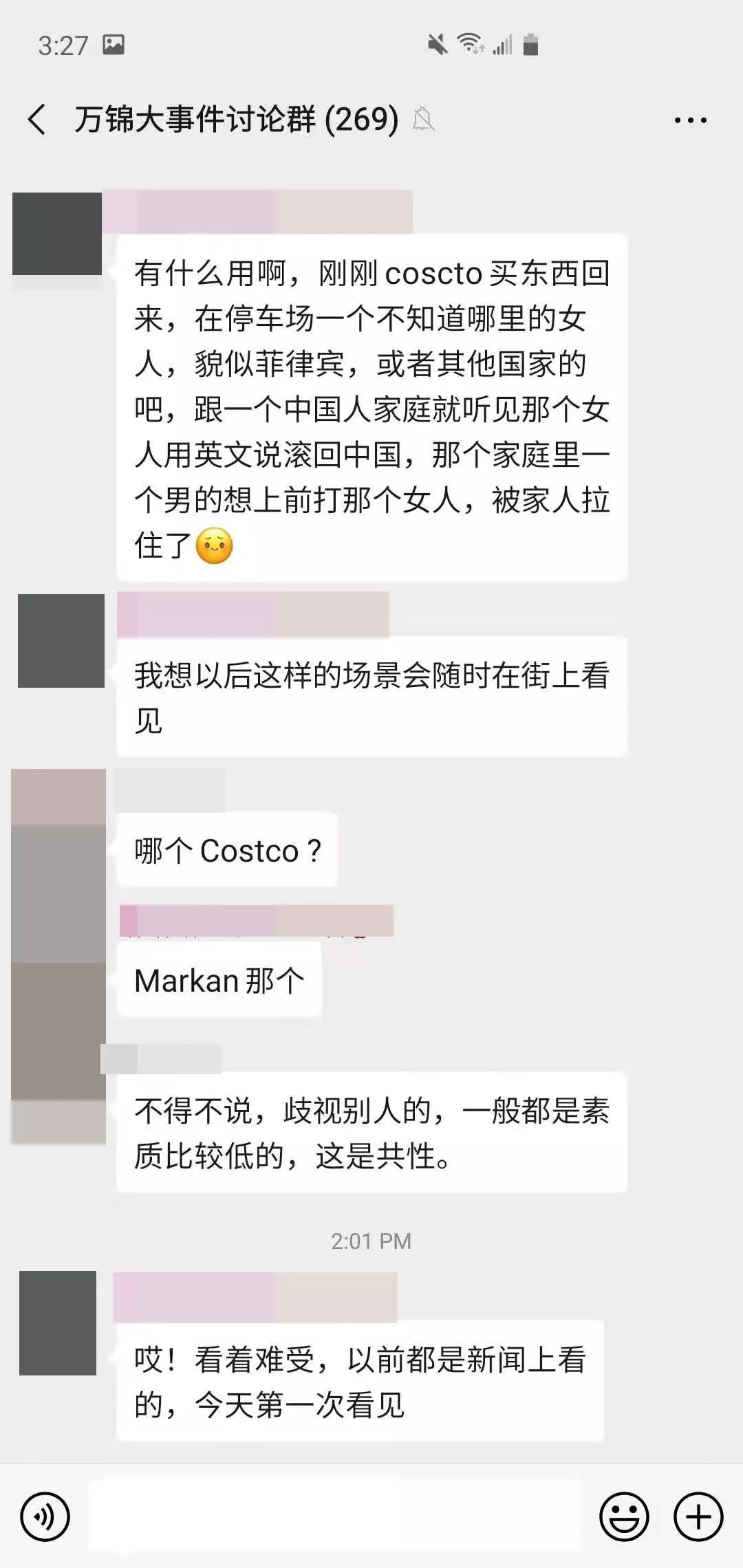Image resolution: width=743 pixels, height=1568 pixels.
Task: Open avatar of the coscto message sender
Action: click(57, 234)
